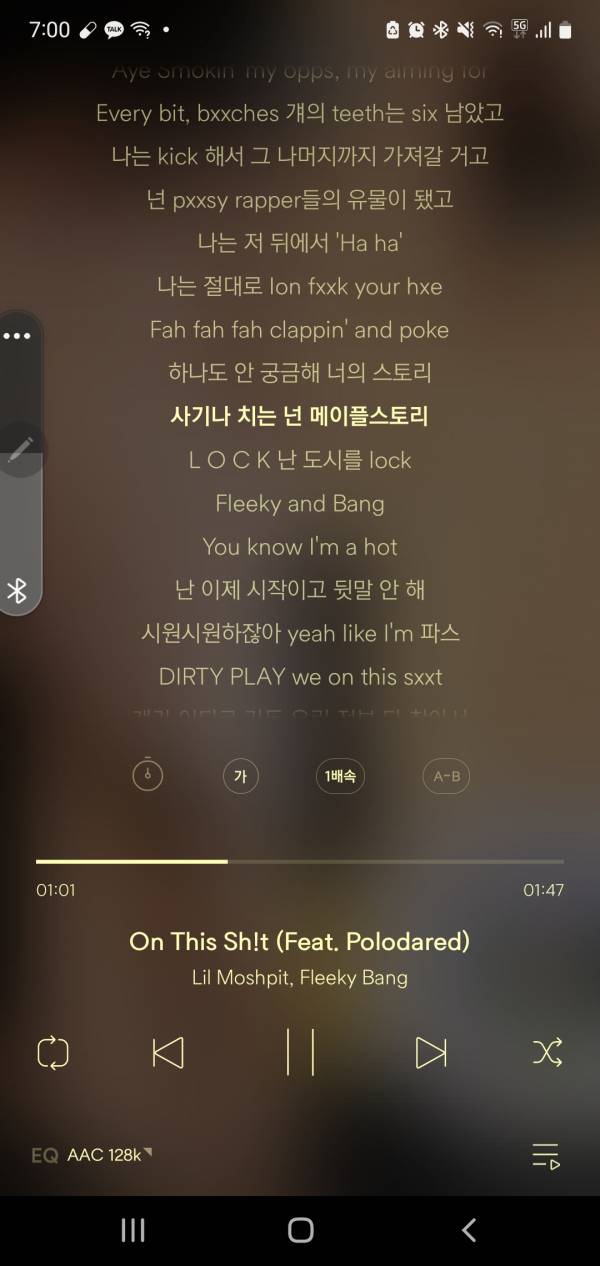Open the current playlist queue
This screenshot has width=600, height=1266.
tap(545, 1156)
